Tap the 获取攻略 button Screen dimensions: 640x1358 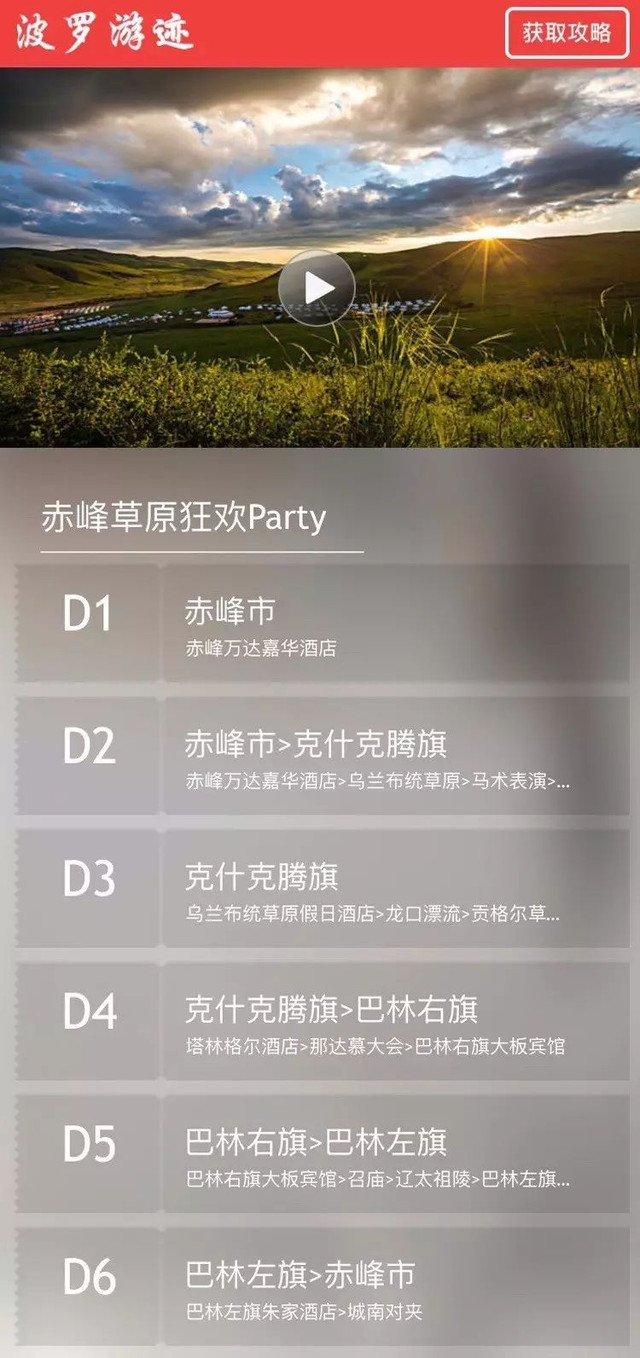coord(566,33)
